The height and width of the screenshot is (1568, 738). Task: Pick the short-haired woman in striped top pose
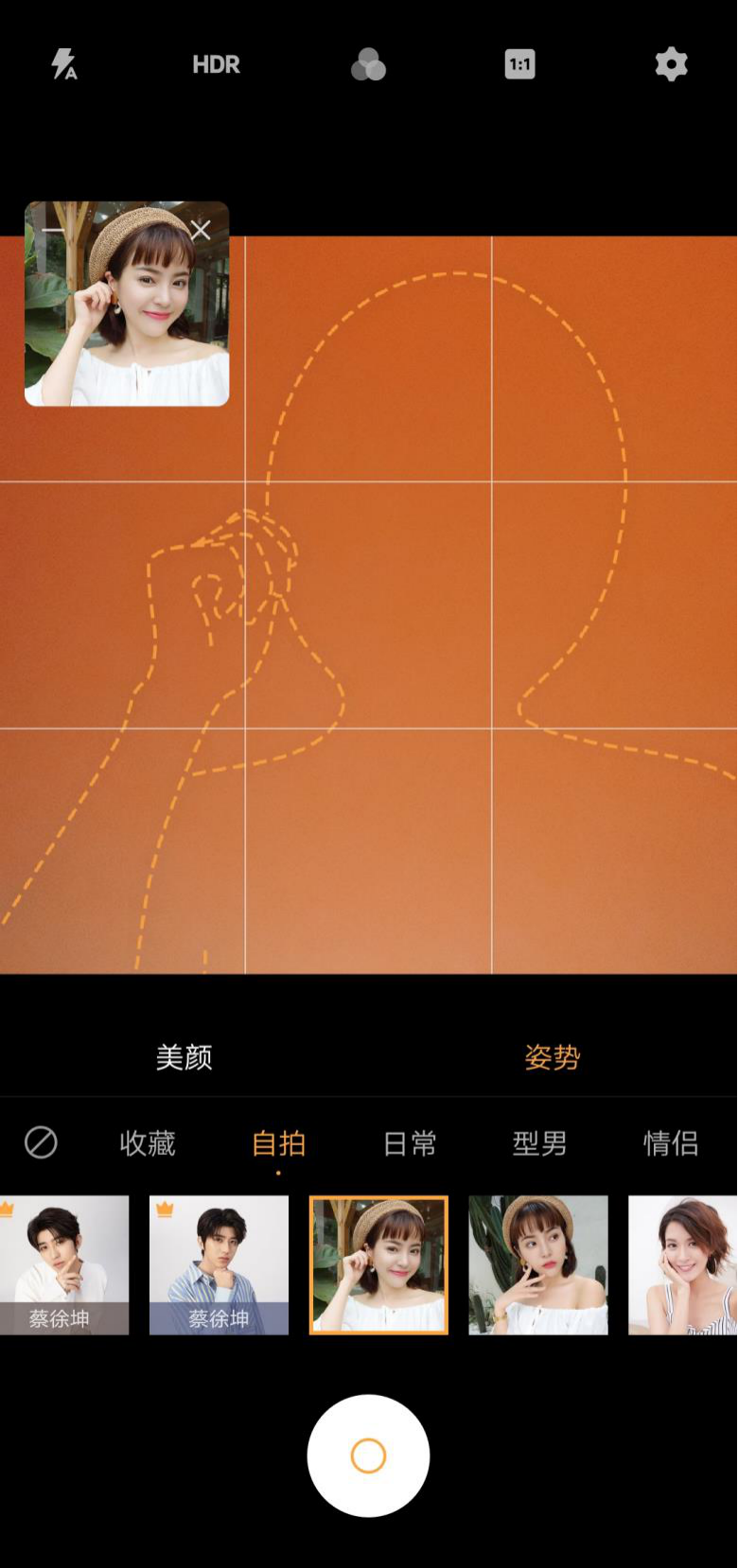[x=682, y=1264]
